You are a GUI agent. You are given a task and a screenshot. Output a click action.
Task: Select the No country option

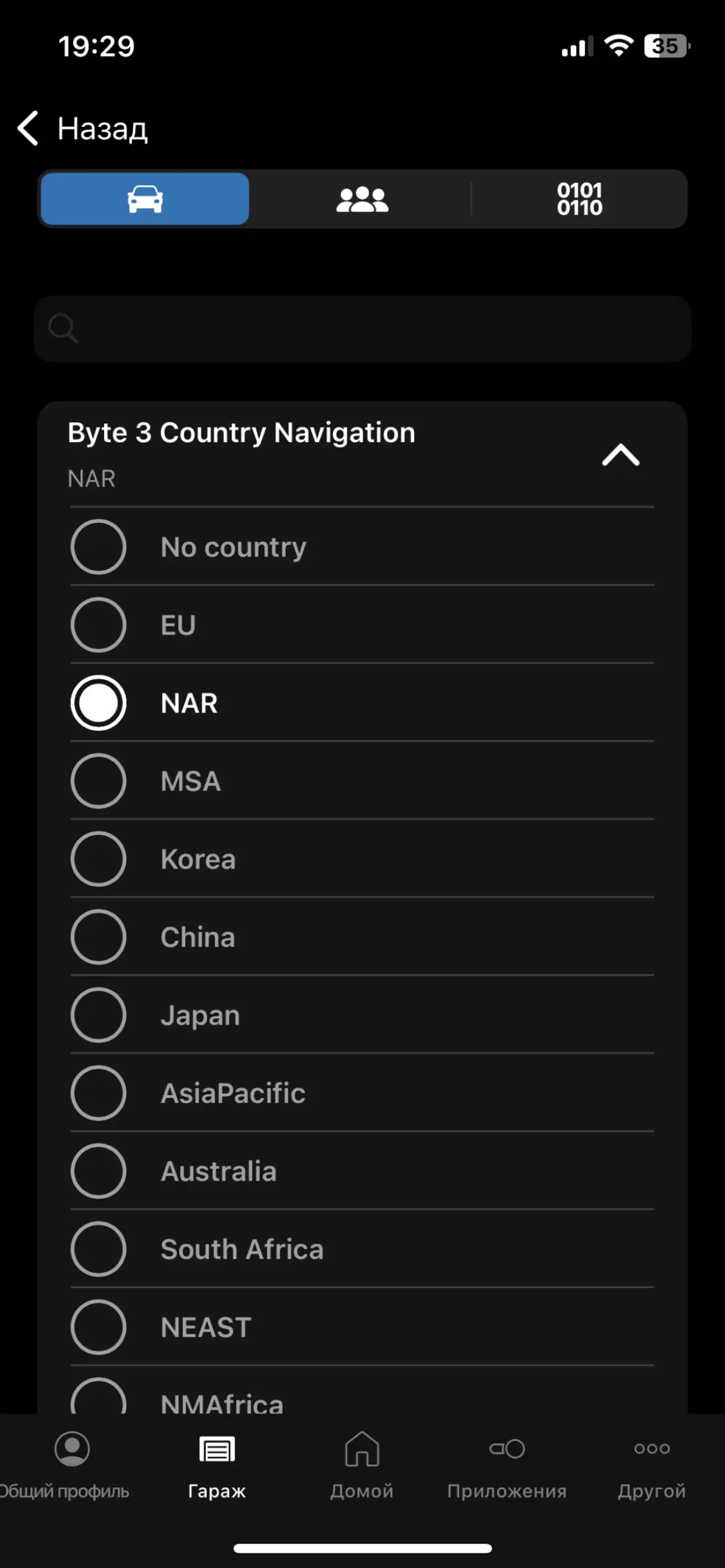(98, 546)
